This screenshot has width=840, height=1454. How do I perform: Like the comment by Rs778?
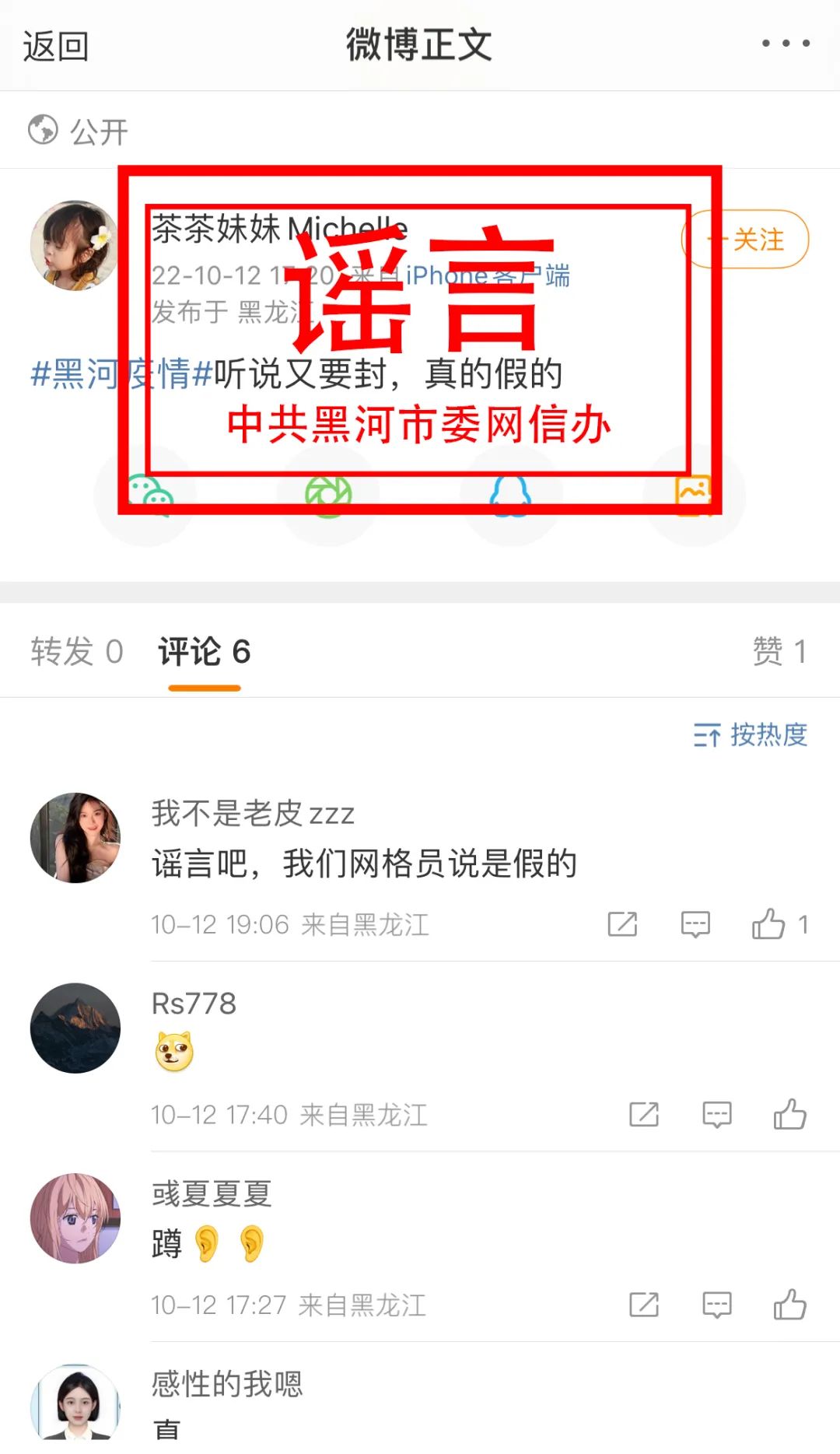[789, 1115]
